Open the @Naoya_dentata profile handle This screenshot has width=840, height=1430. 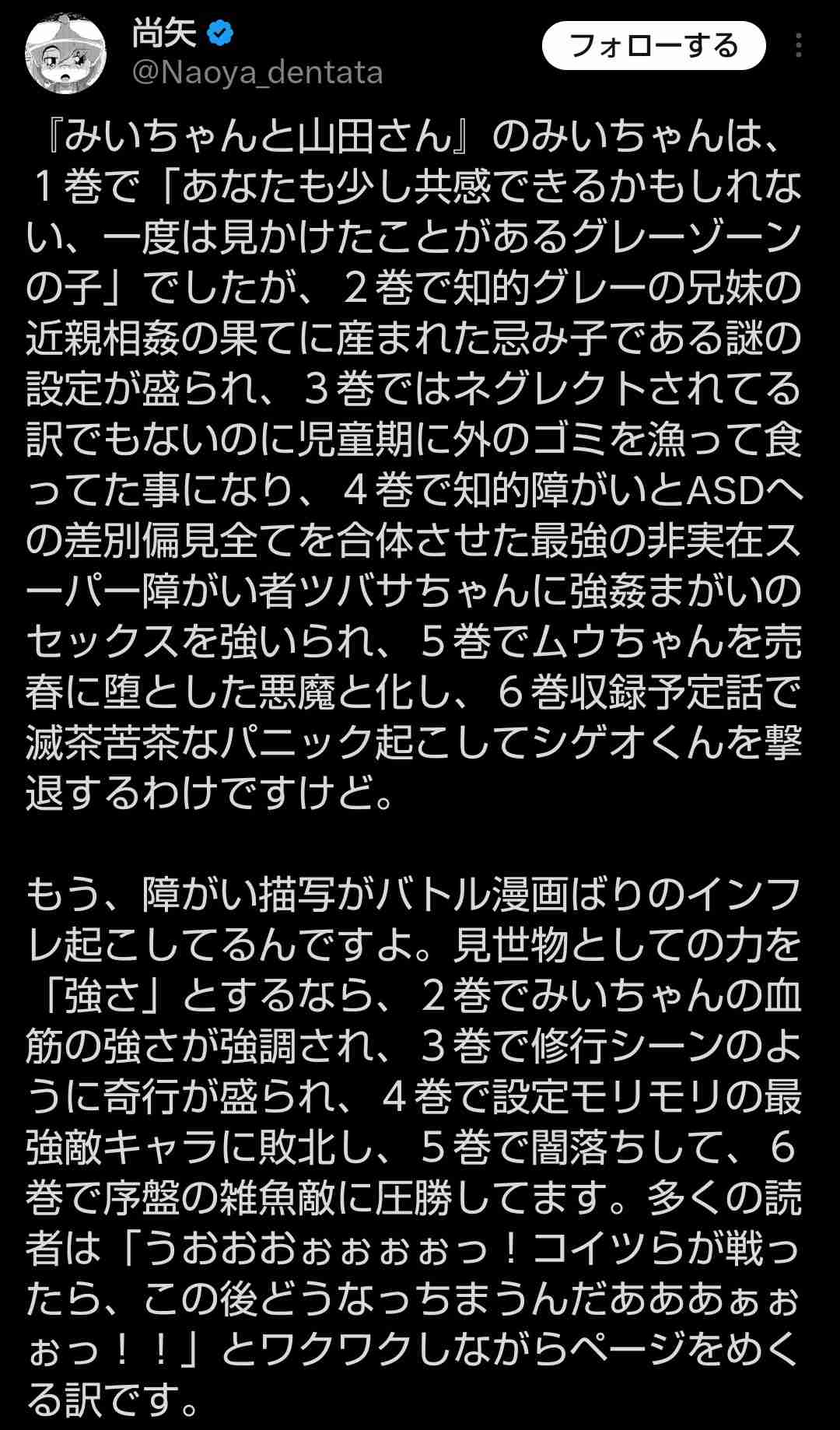click(x=257, y=73)
